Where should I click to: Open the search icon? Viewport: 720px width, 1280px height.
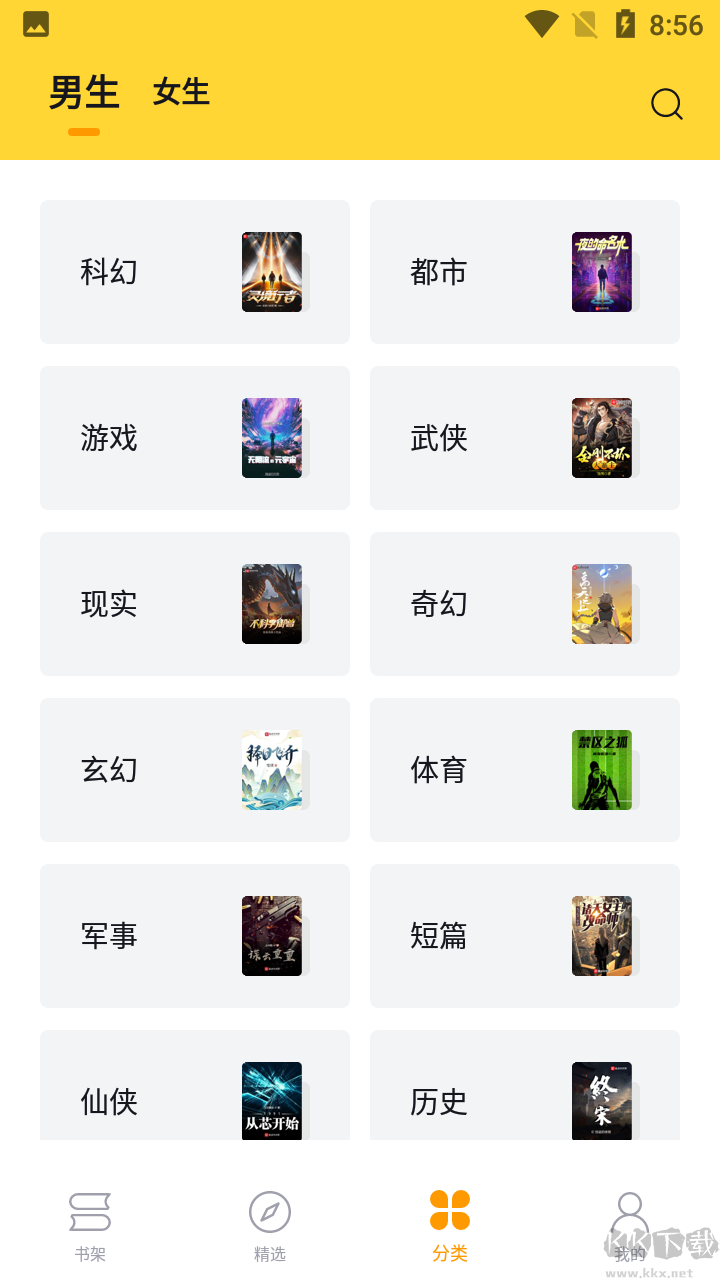pos(666,103)
